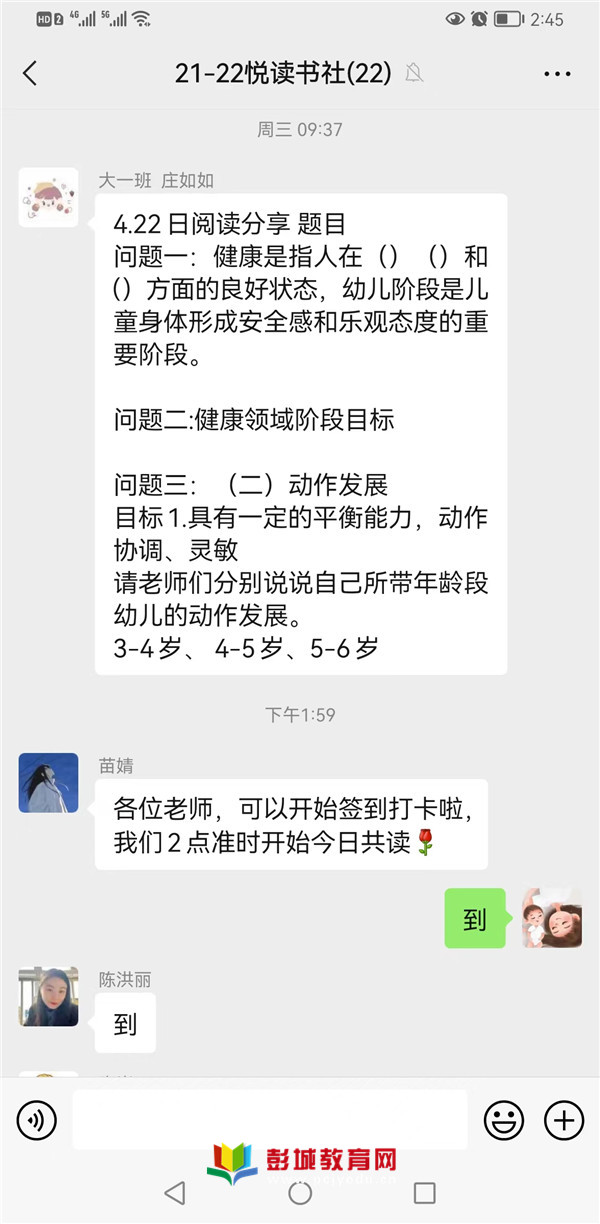The width and height of the screenshot is (600, 1224).
Task: Tap system back navigation button
Action: (175, 1192)
